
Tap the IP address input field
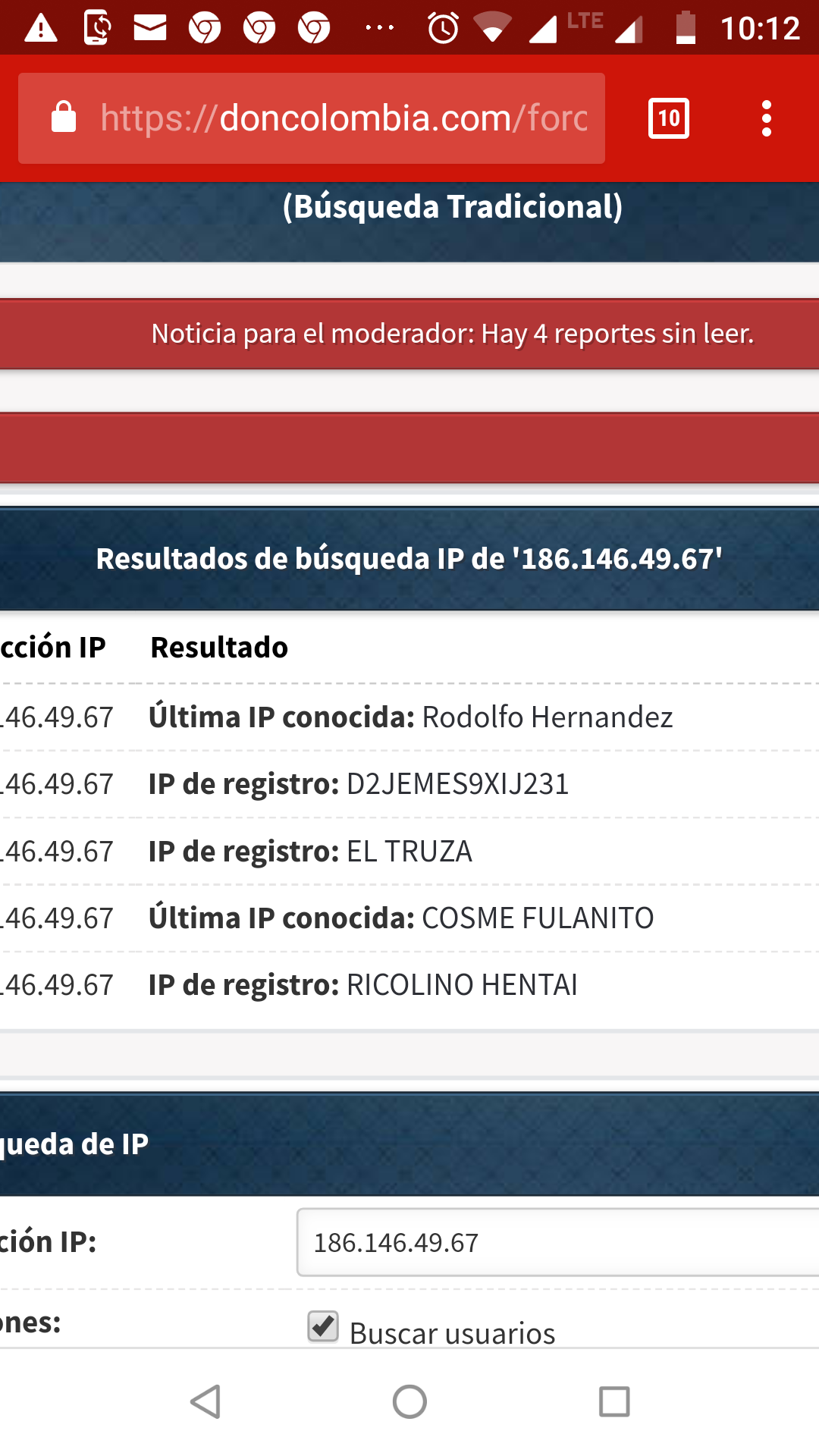click(557, 1243)
